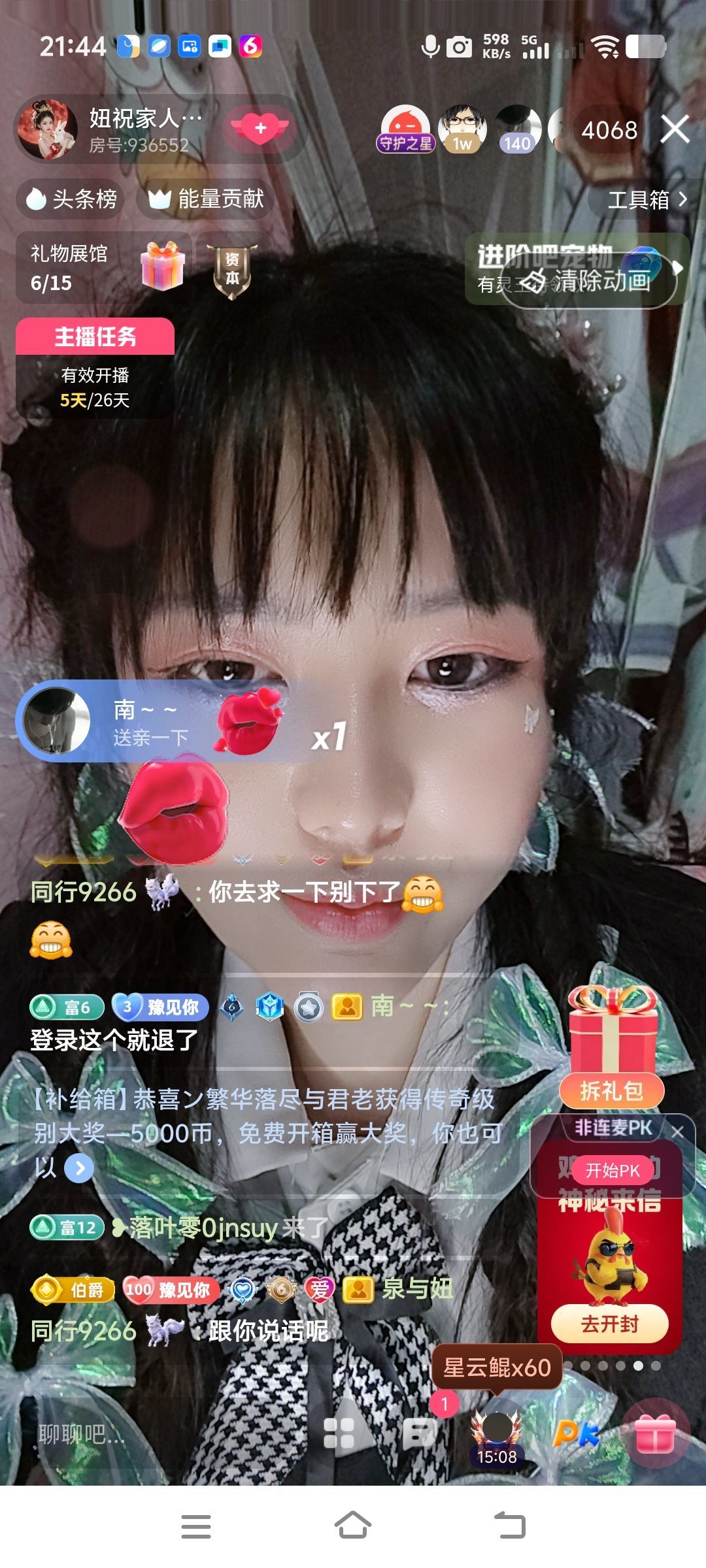Image resolution: width=706 pixels, height=1568 pixels.
Task: Open the 头条榜 ranking
Action: click(x=72, y=199)
